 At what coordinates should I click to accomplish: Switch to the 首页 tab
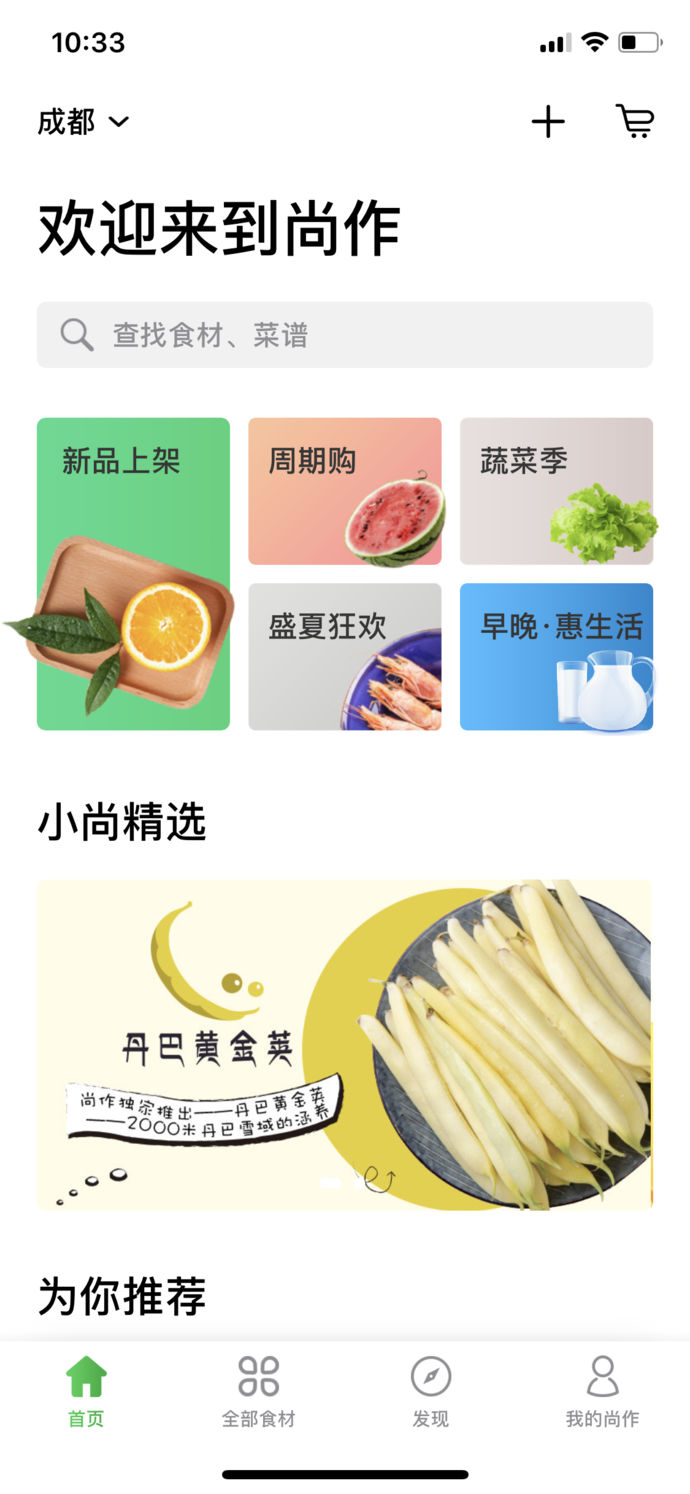[x=86, y=1390]
